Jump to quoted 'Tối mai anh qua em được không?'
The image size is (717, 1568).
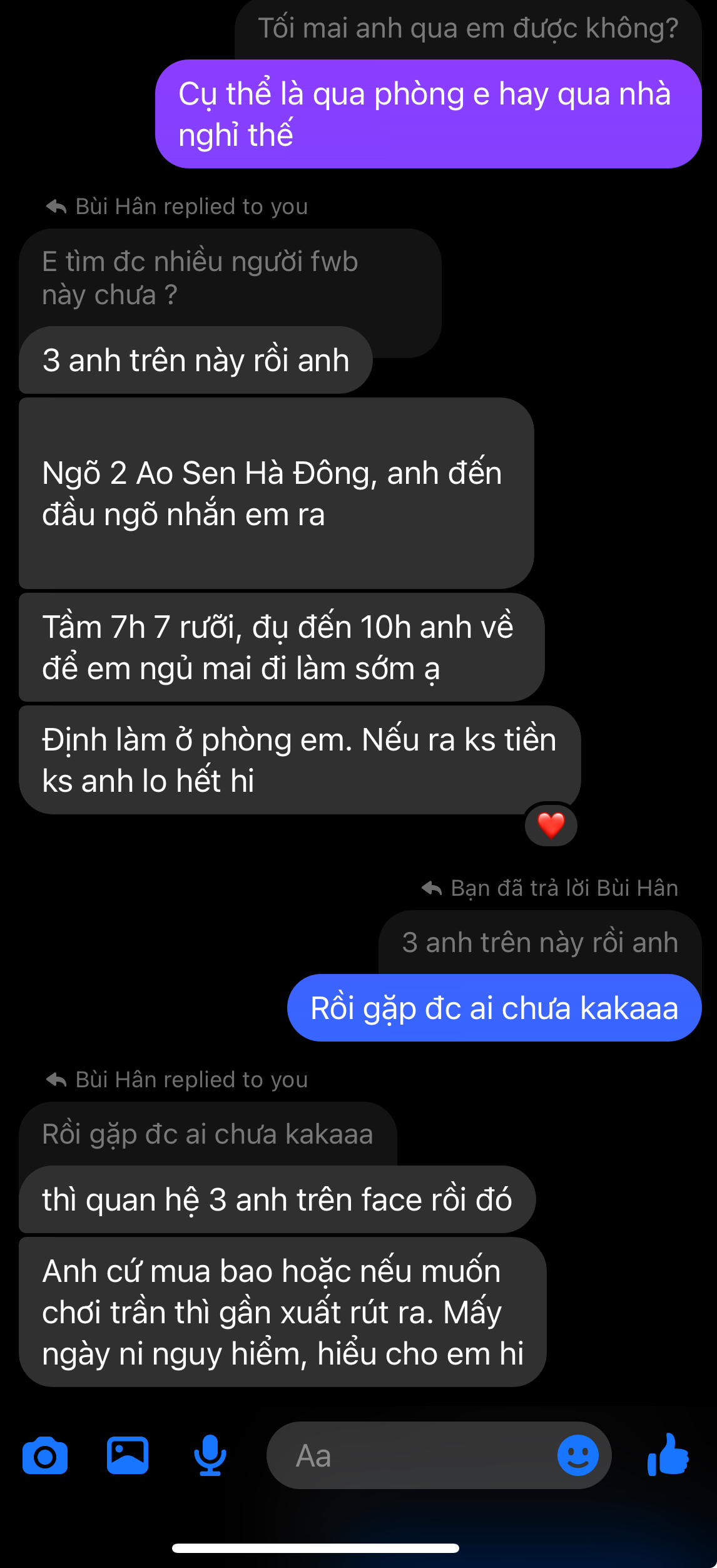(468, 29)
